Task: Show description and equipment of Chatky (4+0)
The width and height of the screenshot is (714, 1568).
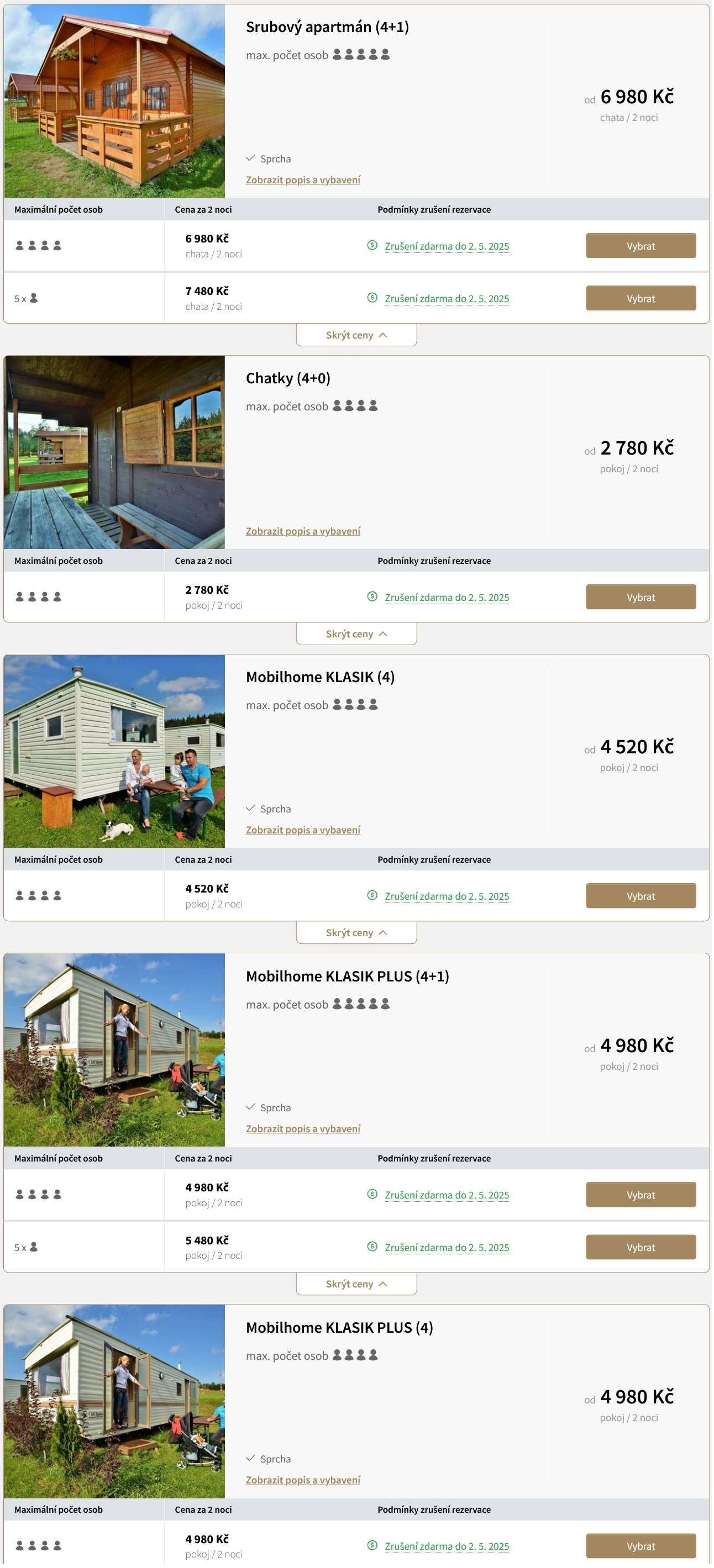Action: (303, 531)
